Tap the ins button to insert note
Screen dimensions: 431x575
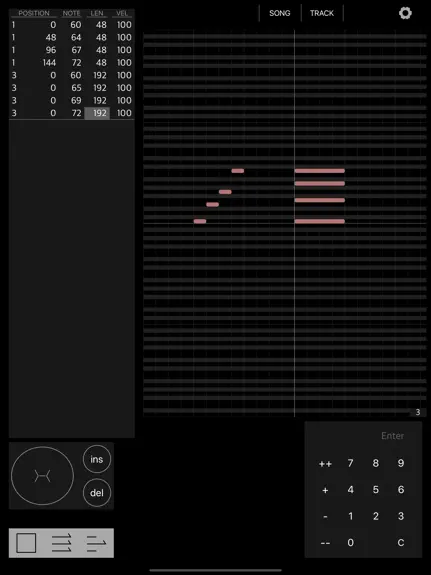97,459
